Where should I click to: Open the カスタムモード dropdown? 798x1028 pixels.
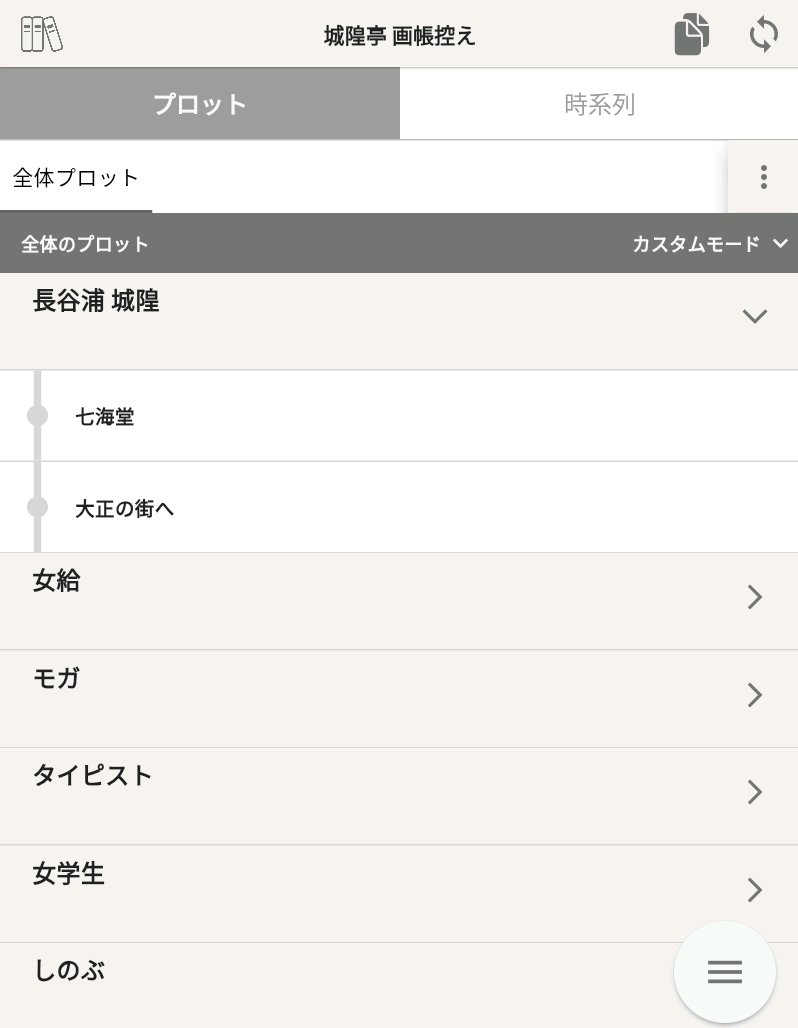pos(710,244)
